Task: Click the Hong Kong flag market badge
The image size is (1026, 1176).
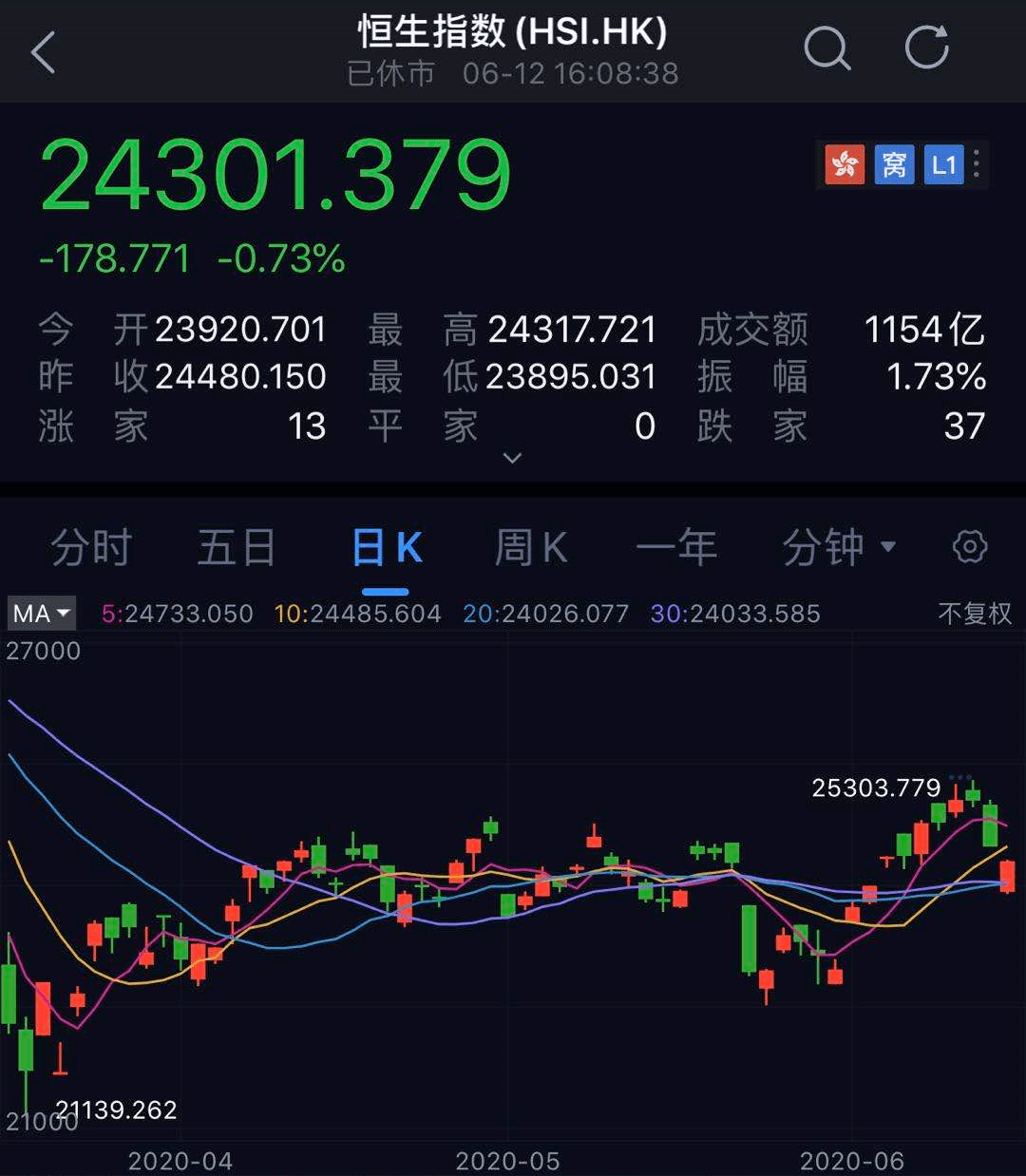Action: tap(844, 163)
